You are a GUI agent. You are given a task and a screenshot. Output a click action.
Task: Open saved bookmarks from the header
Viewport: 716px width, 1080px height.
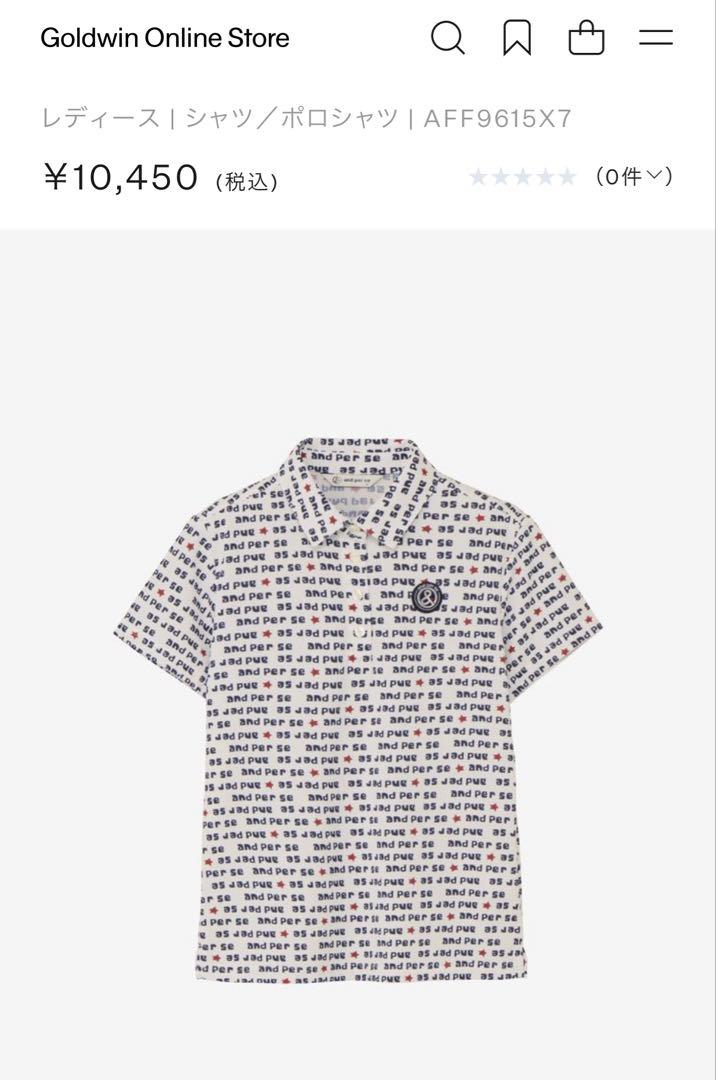(517, 39)
